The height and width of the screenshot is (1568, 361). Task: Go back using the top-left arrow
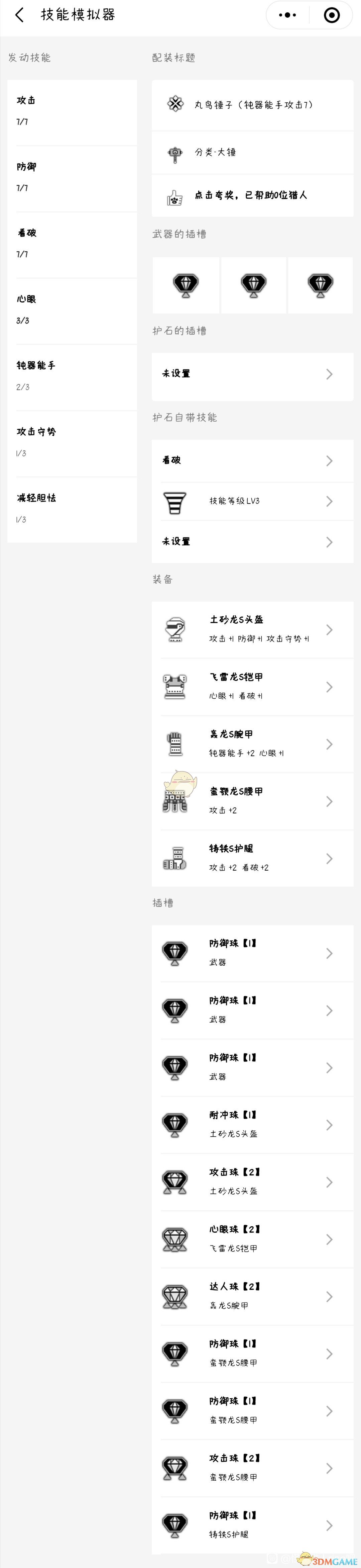[19, 15]
